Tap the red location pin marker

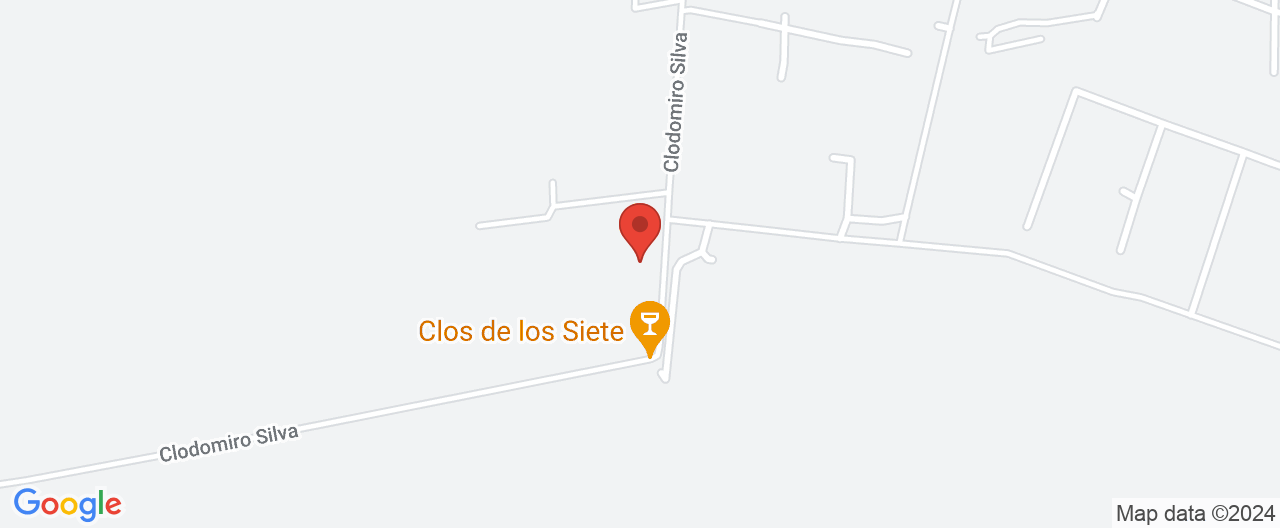coord(640,226)
